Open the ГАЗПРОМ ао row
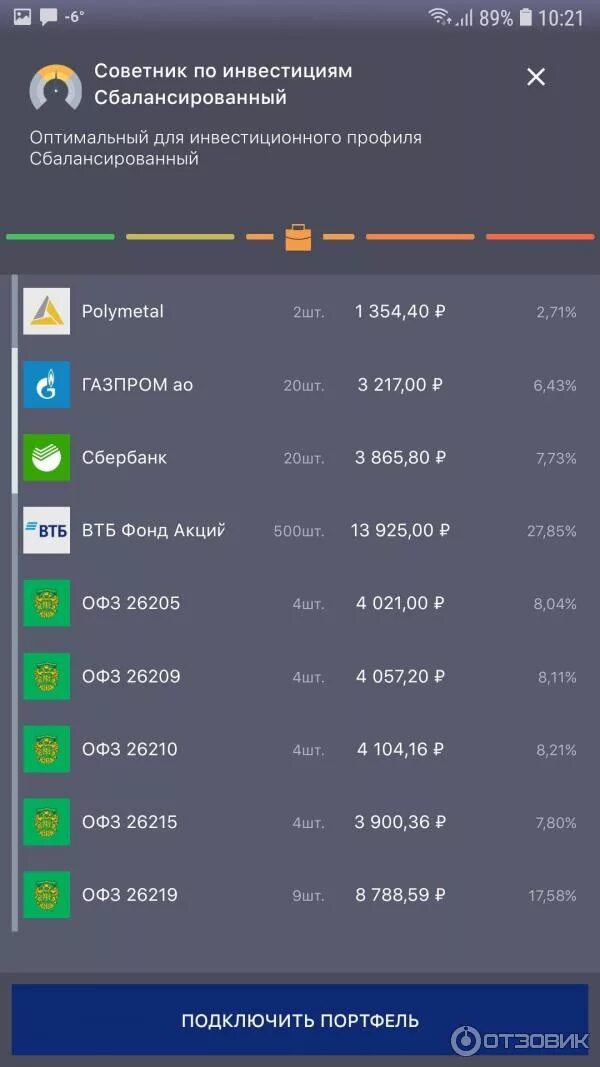Screen dimensions: 600x1067 point(300,385)
